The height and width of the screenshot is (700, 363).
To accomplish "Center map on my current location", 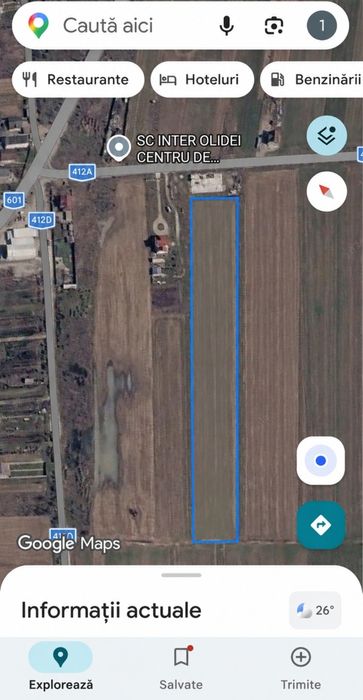I will pos(321,461).
